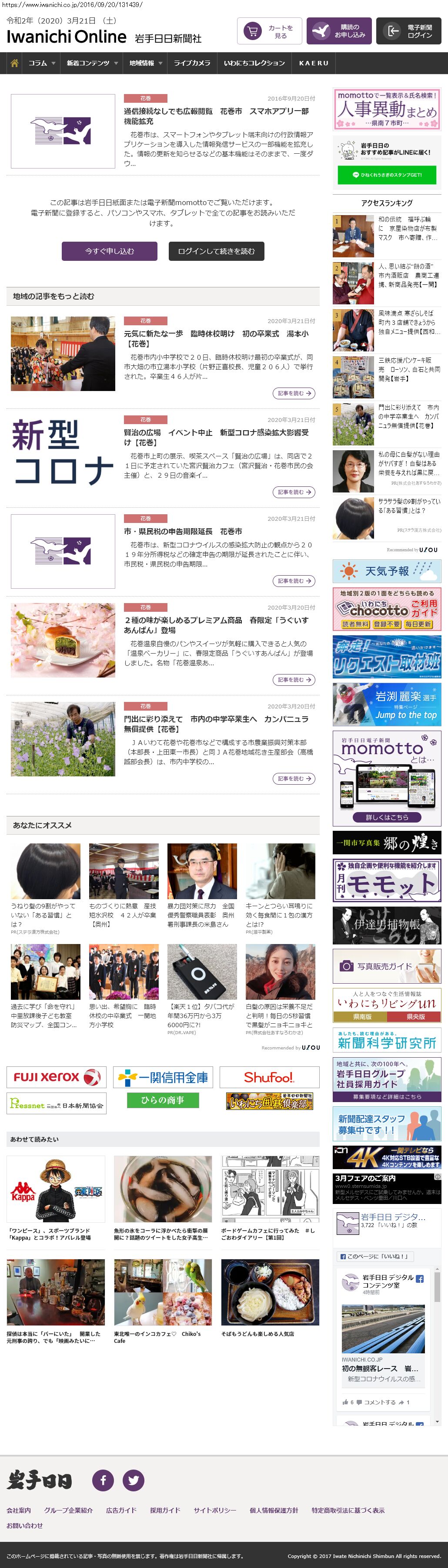448x1568 pixels.
Task: Open the うぐいすあんぱん article photo
Action: click(63, 640)
